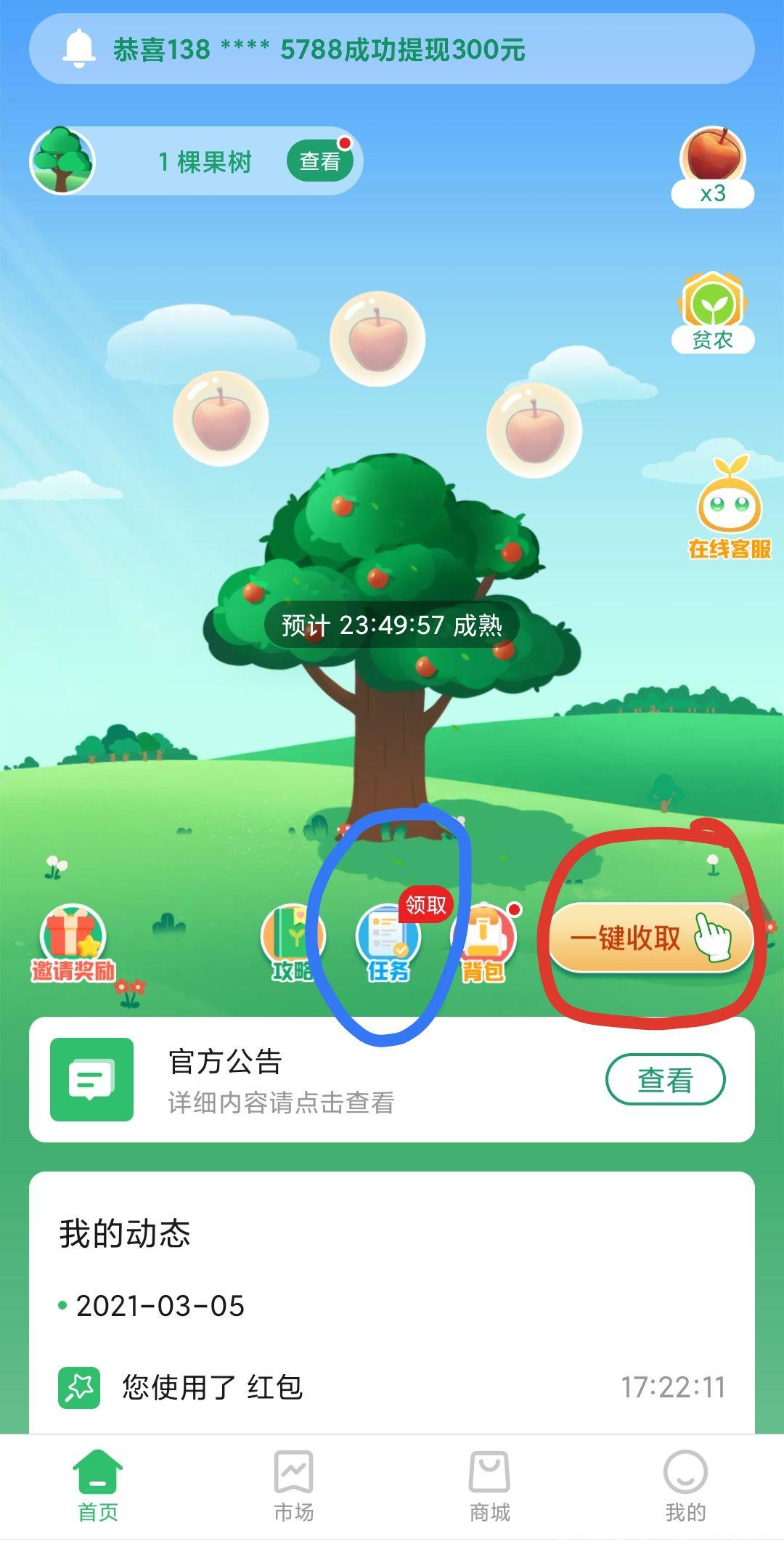Switch to the 市场 tab

pos(293,1486)
